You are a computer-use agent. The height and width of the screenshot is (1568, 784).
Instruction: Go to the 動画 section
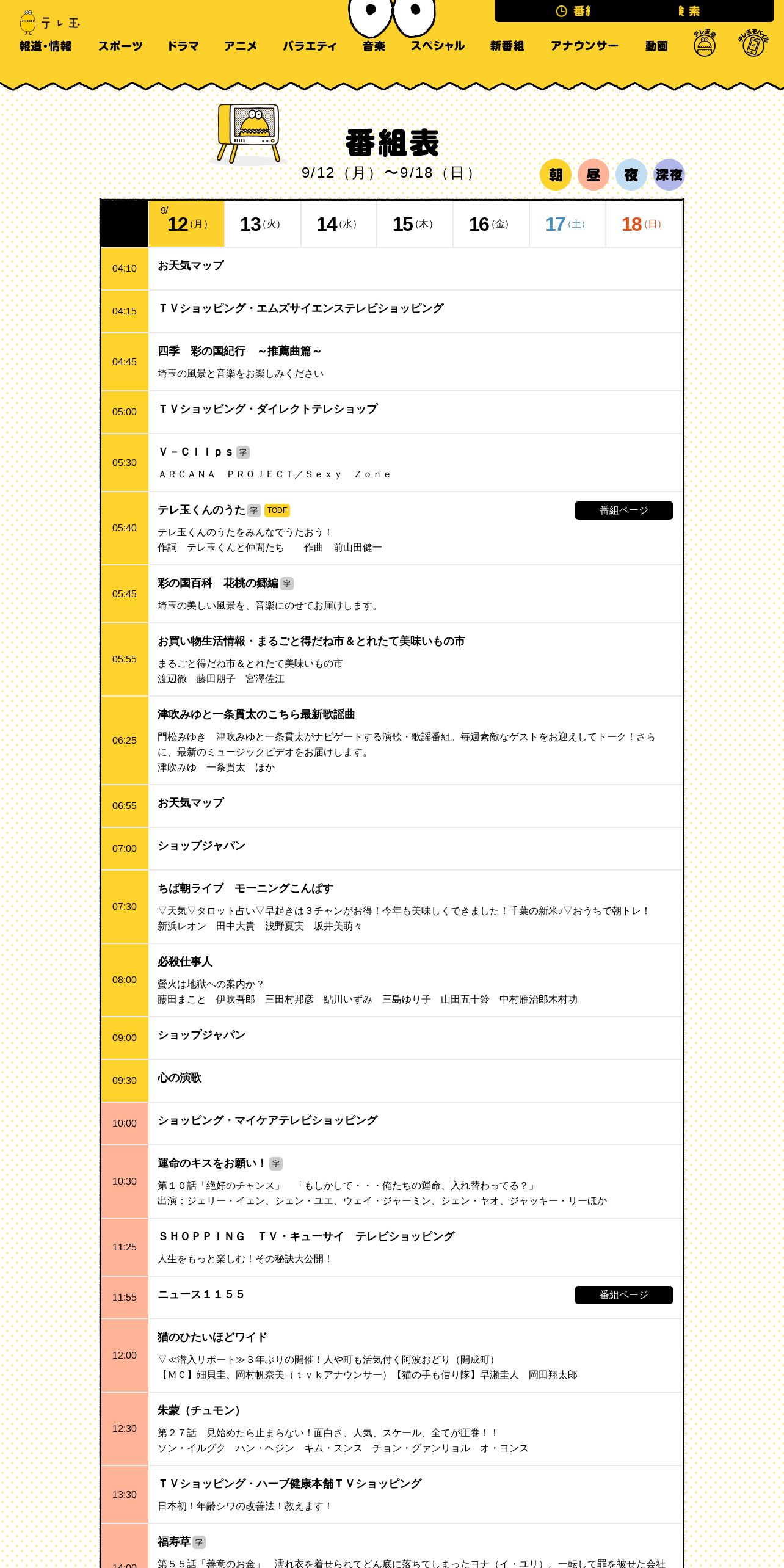point(656,46)
